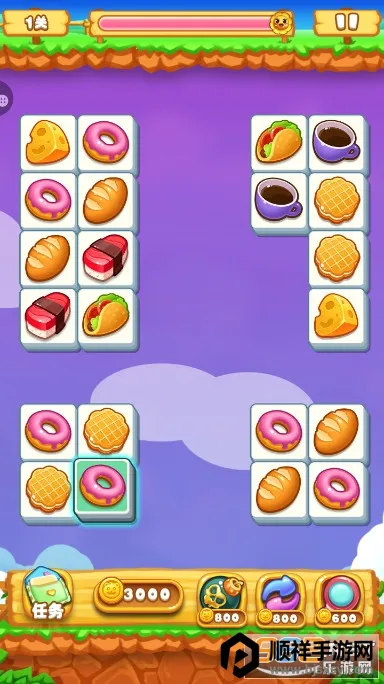Pick the taco tile beside the sushi
384x684 pixels.
click(106, 317)
